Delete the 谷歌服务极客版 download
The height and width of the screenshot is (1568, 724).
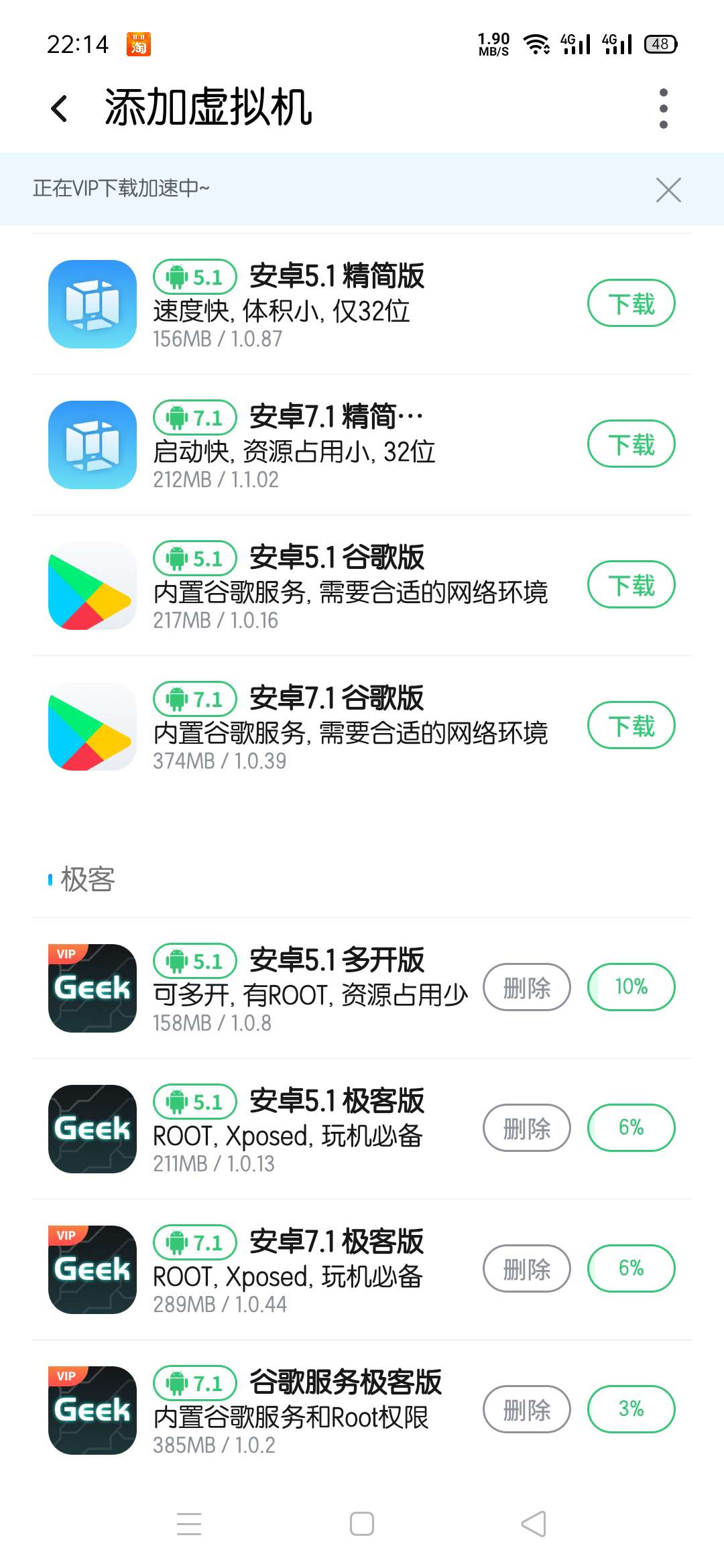tap(527, 1409)
